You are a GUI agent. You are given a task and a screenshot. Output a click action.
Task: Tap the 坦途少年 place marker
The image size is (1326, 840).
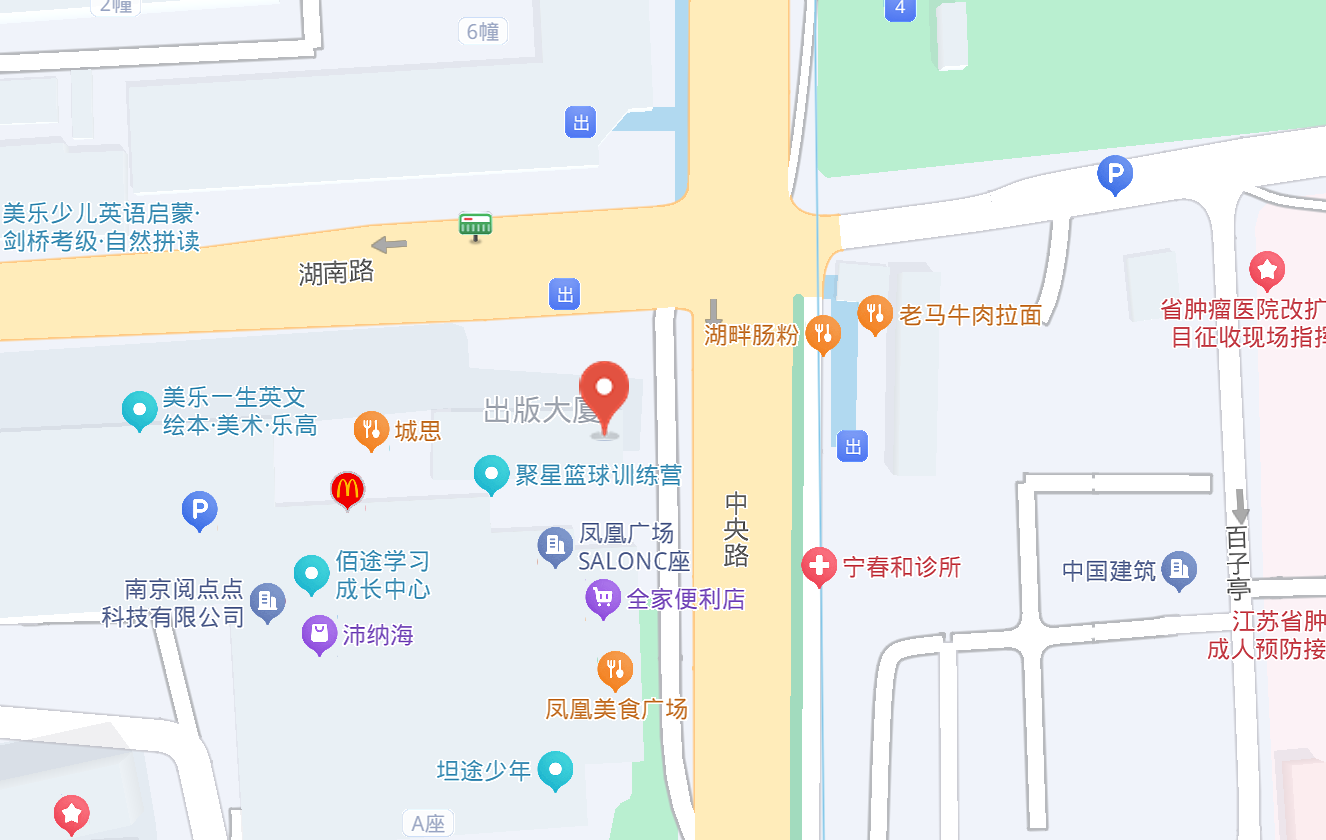(555, 770)
